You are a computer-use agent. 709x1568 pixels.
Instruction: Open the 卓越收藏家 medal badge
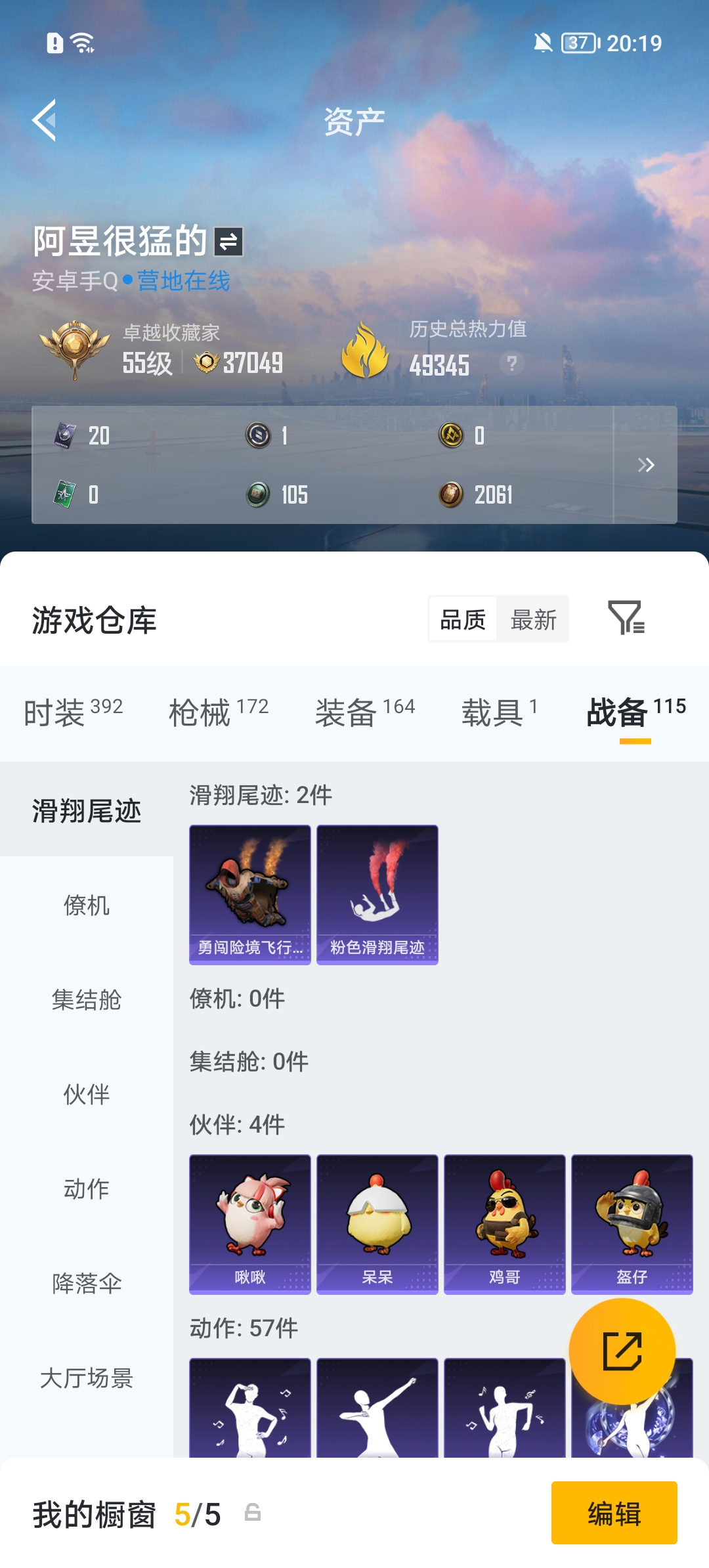[x=74, y=343]
